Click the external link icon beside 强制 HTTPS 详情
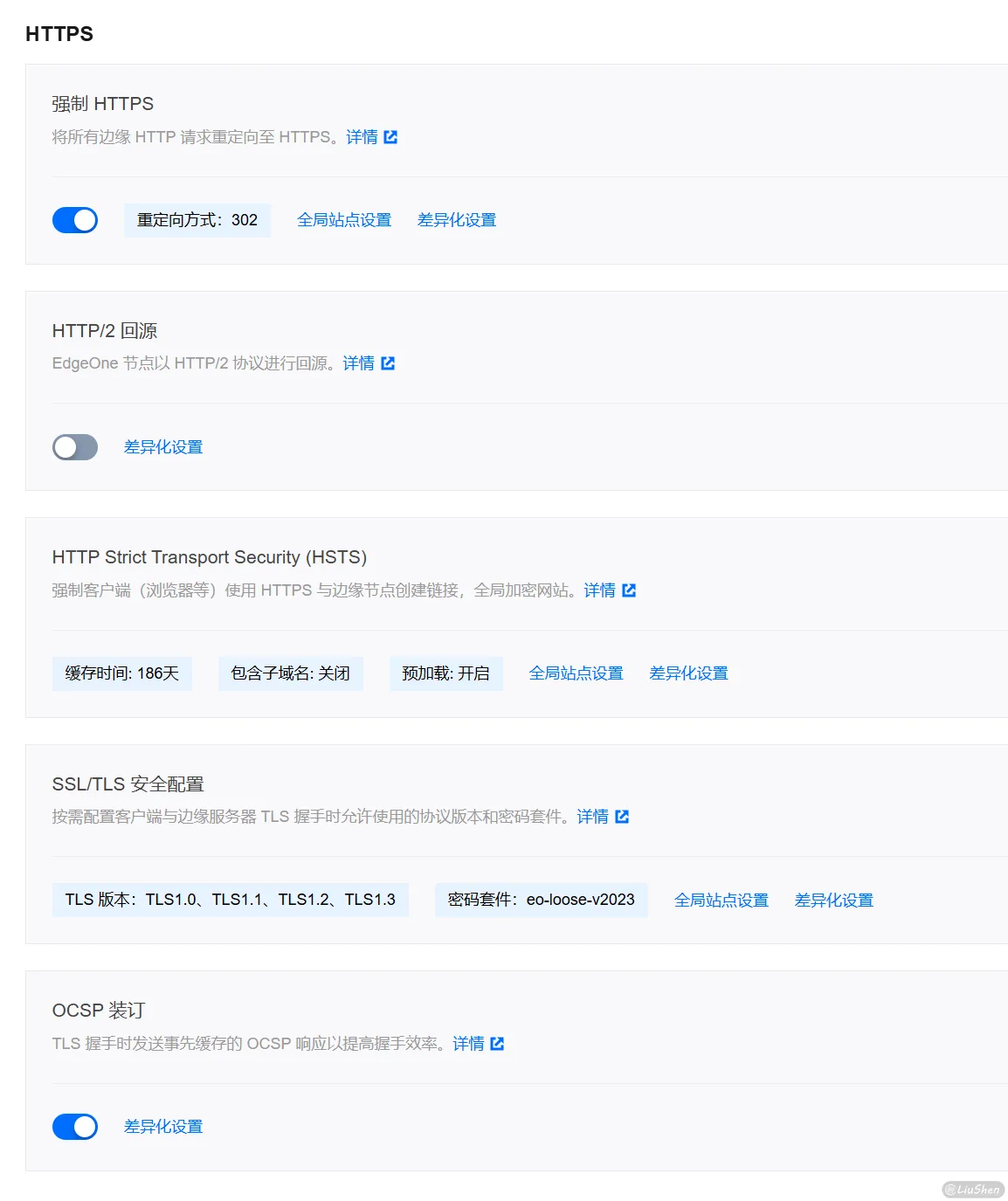 (x=391, y=136)
